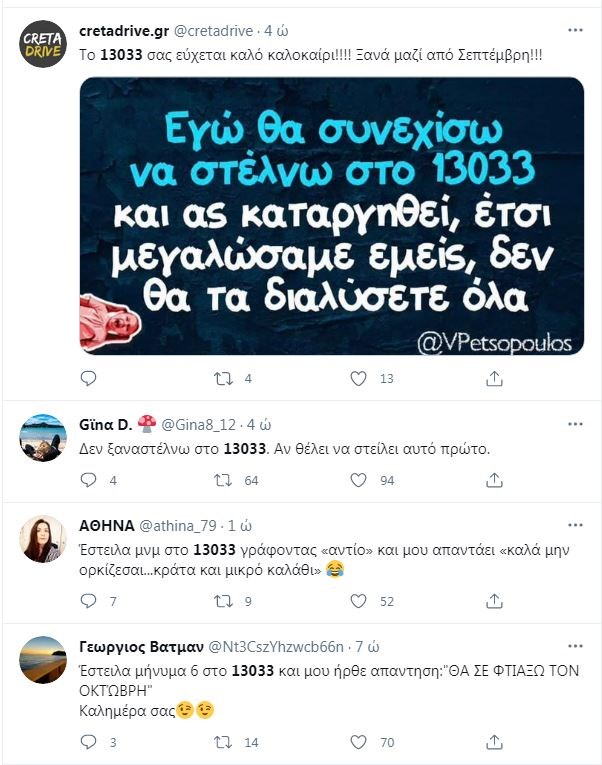Like Gina D.'s tweet

(x=359, y=480)
